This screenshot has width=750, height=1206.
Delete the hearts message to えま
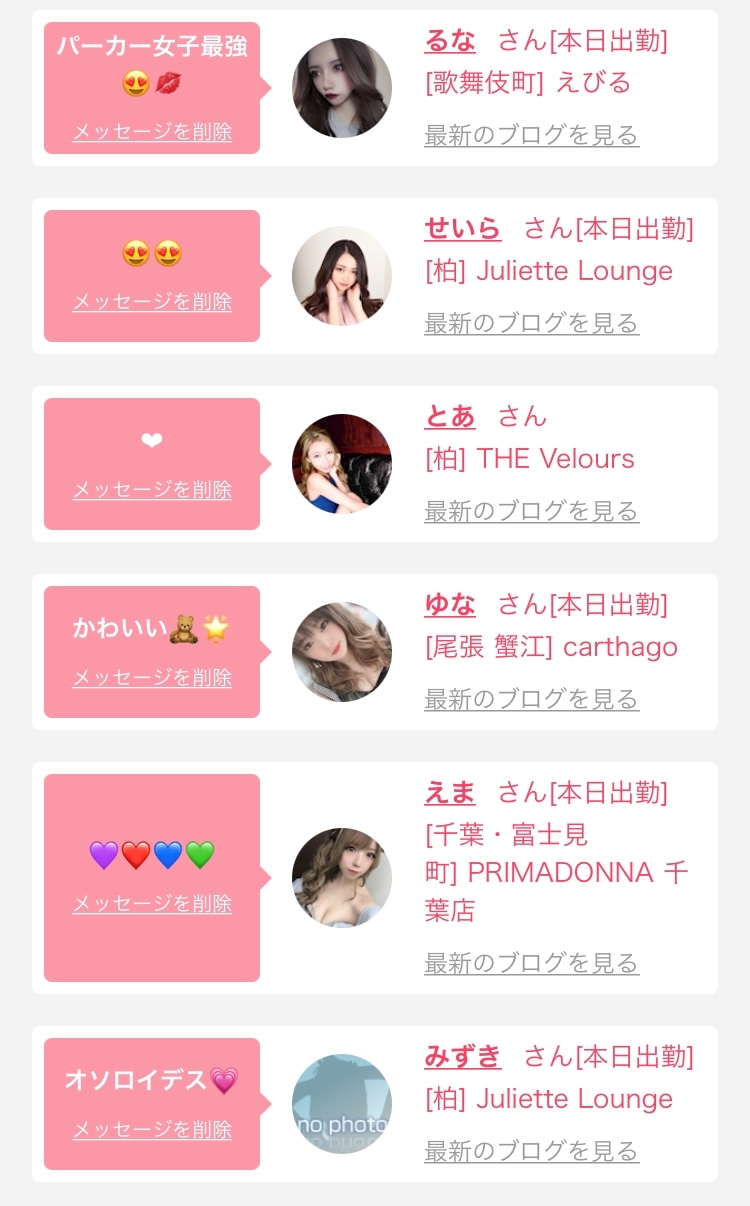[x=152, y=904]
